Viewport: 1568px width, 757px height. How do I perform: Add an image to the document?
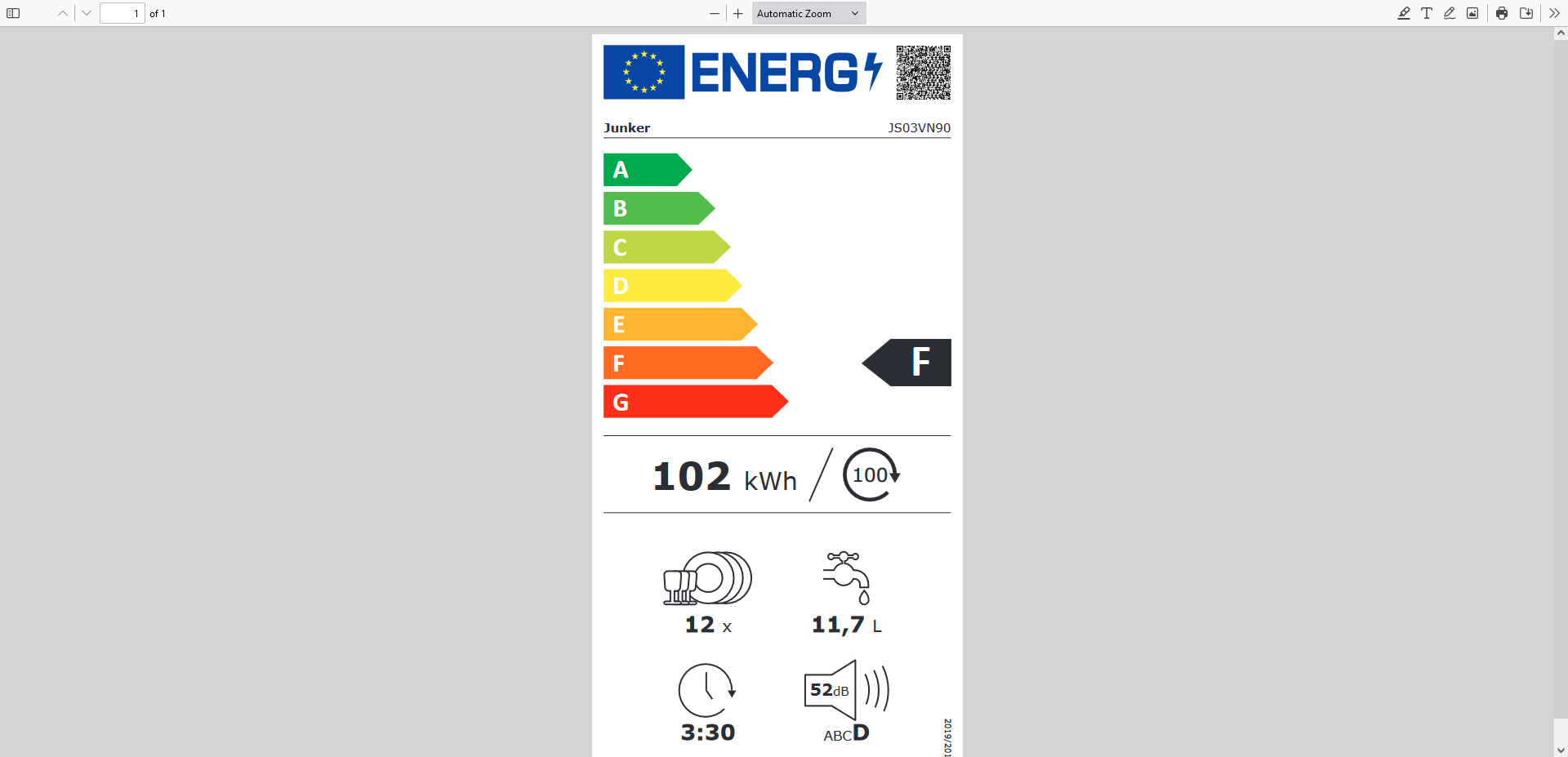[1472, 13]
